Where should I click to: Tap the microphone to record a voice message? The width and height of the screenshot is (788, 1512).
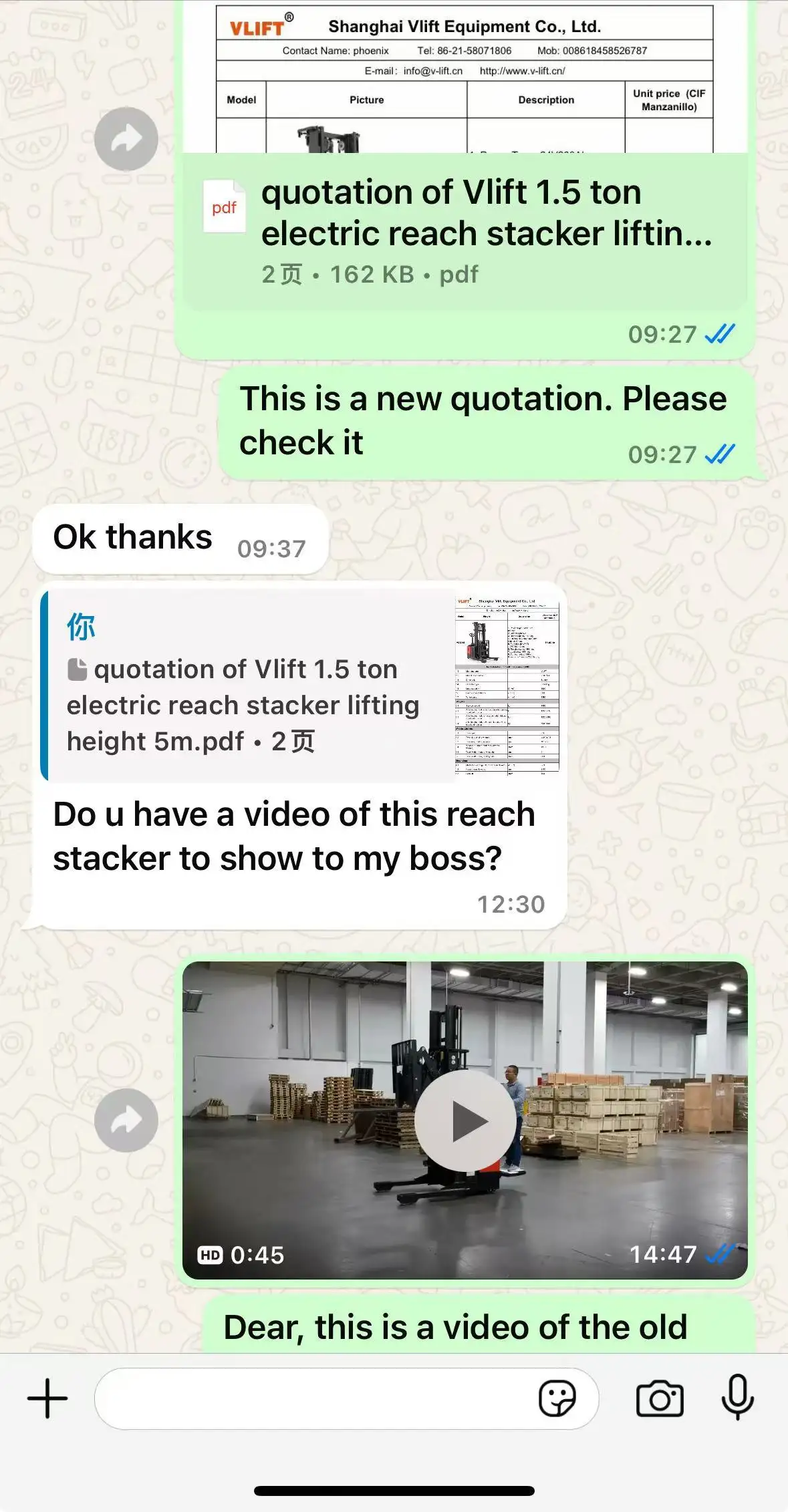point(738,1398)
